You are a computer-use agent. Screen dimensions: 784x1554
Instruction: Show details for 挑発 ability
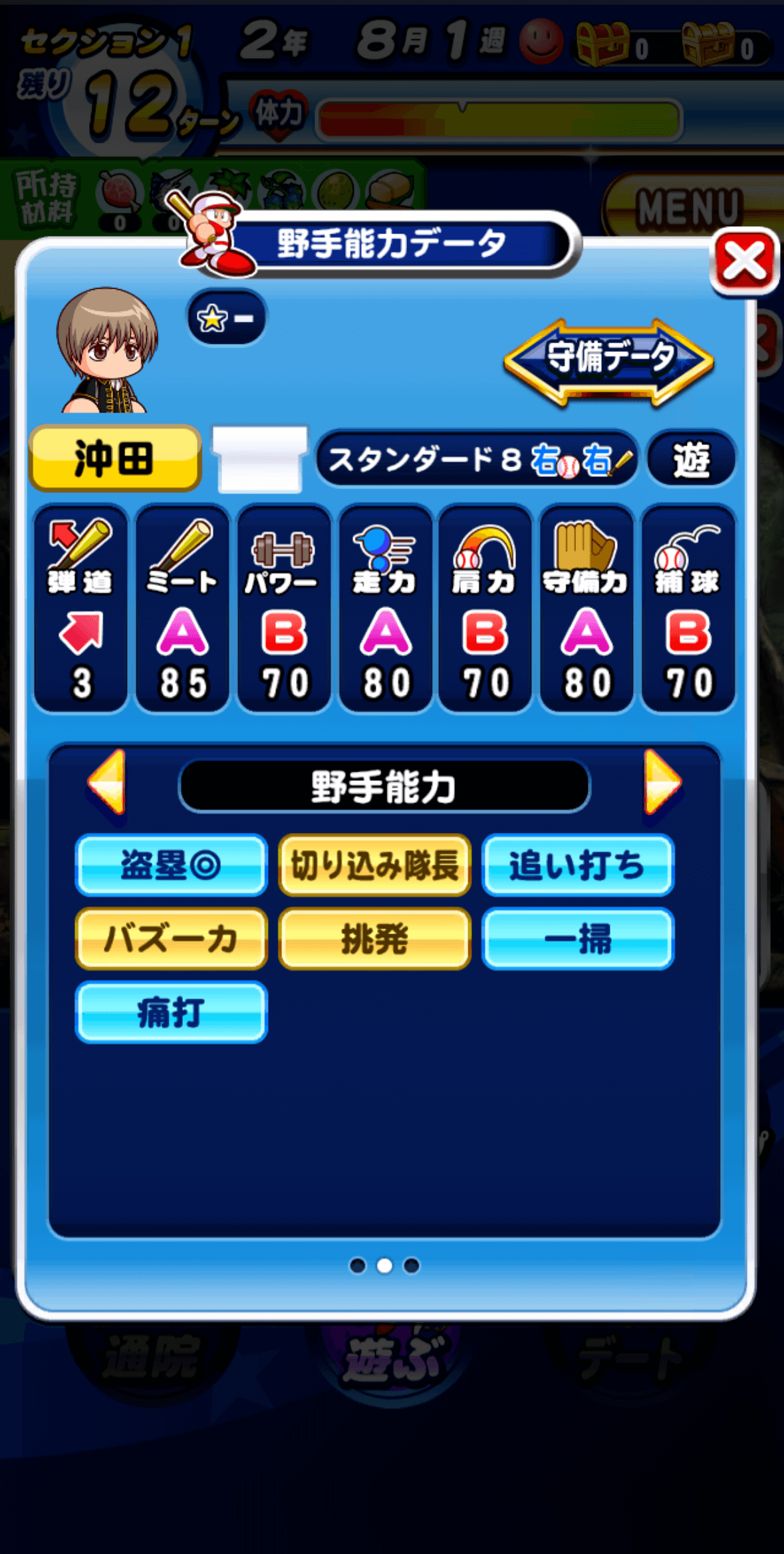click(375, 939)
